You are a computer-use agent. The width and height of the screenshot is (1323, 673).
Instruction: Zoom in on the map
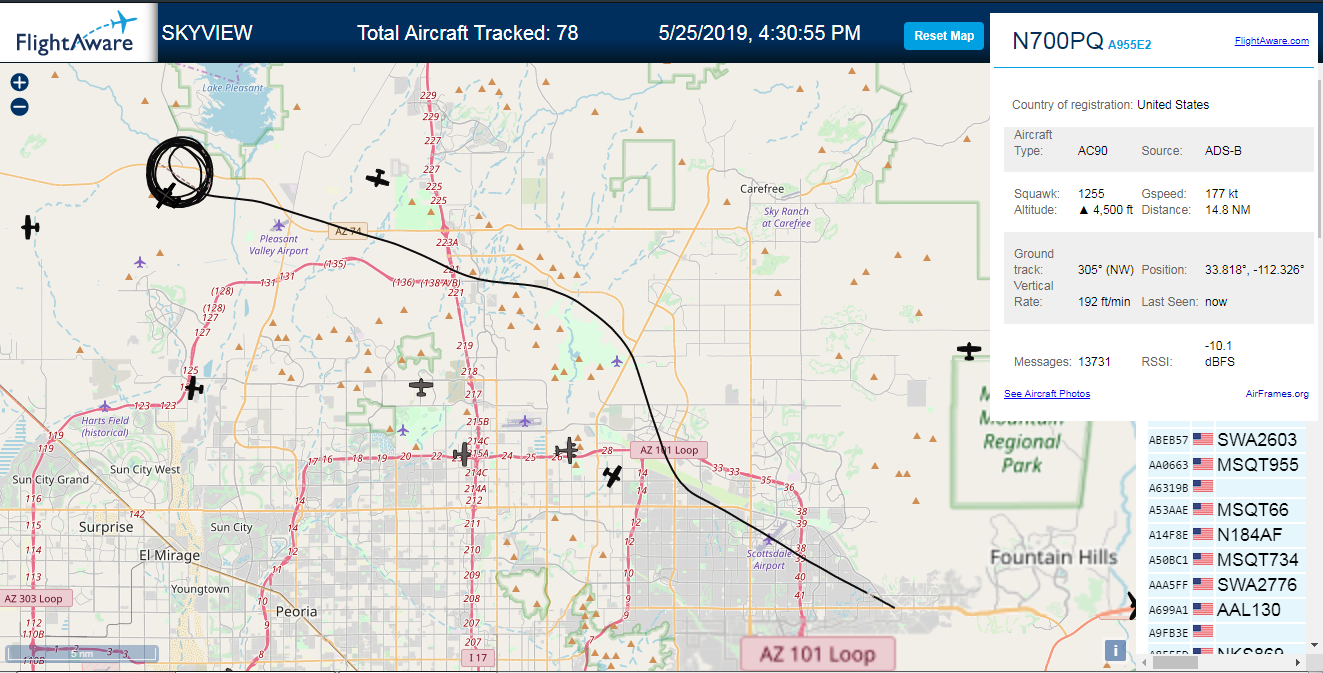[19, 83]
